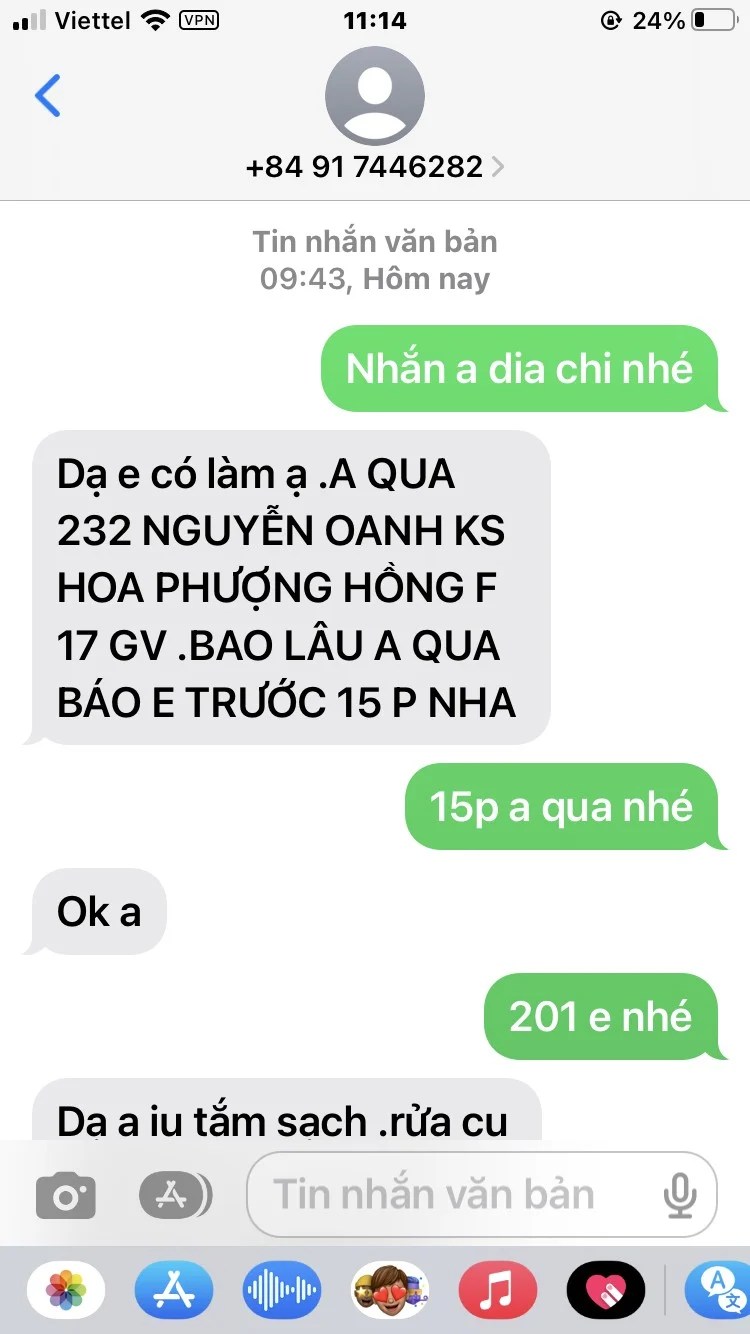Open the camera to attach a photo
Screen dimensions: 750x1334
(x=66, y=1194)
